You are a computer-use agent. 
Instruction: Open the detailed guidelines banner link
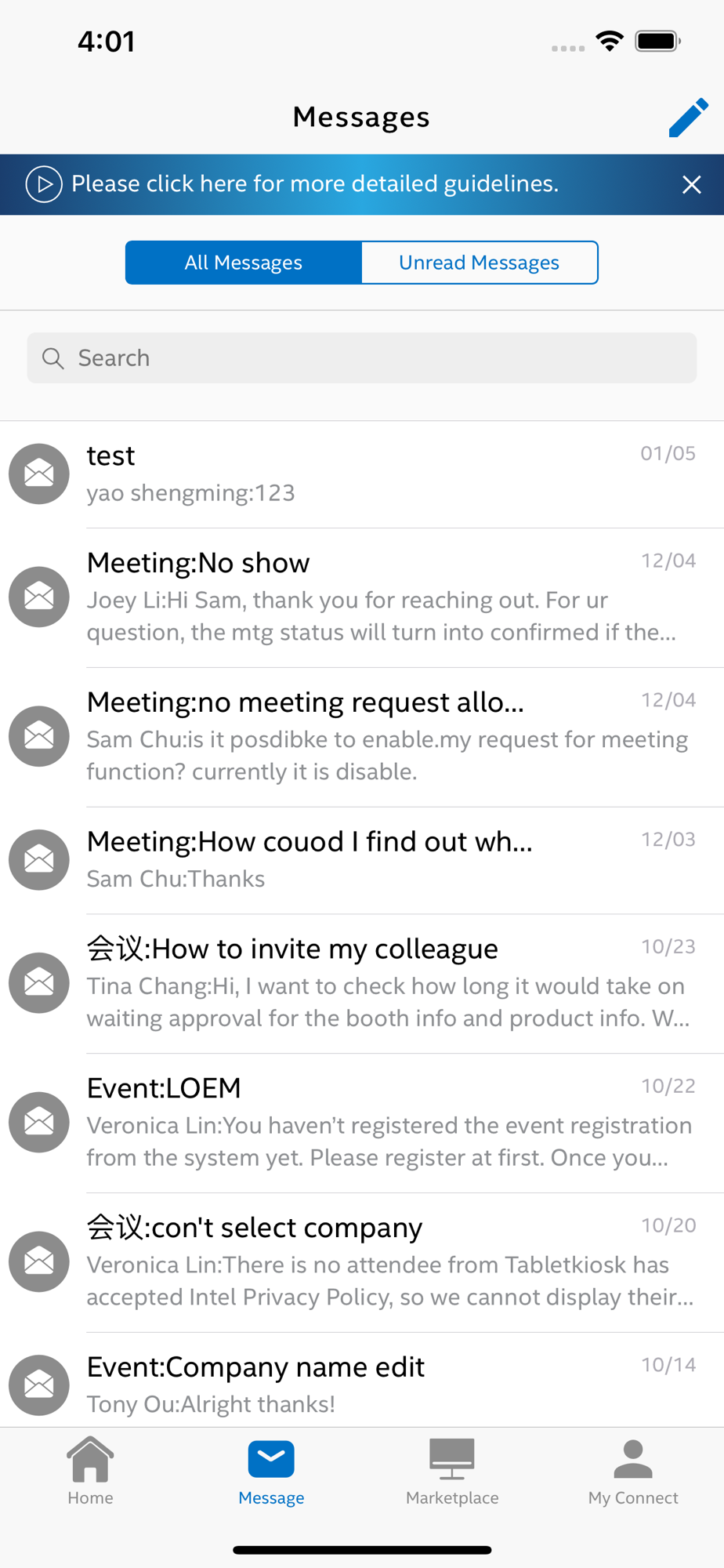[x=315, y=183]
